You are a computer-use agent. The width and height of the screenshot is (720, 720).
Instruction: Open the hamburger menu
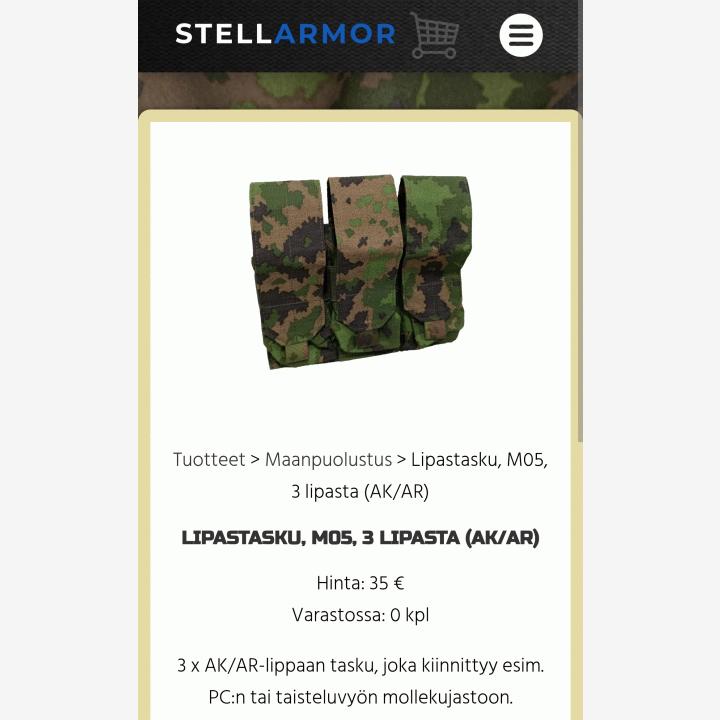click(x=521, y=35)
